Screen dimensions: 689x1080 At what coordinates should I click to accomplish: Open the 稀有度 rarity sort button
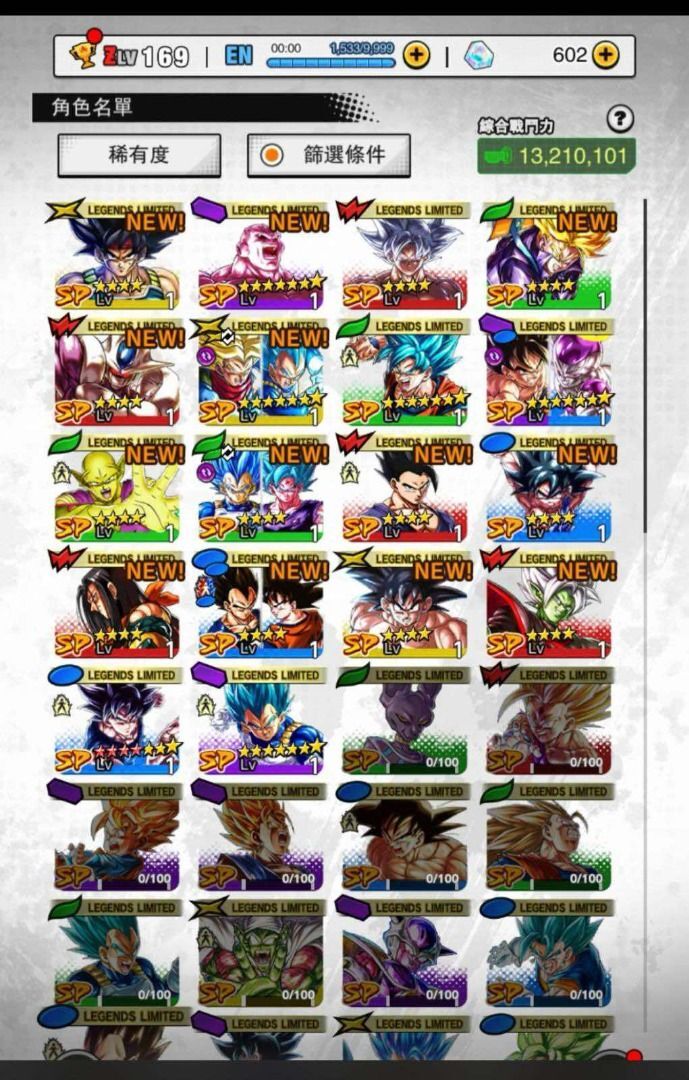[x=139, y=155]
